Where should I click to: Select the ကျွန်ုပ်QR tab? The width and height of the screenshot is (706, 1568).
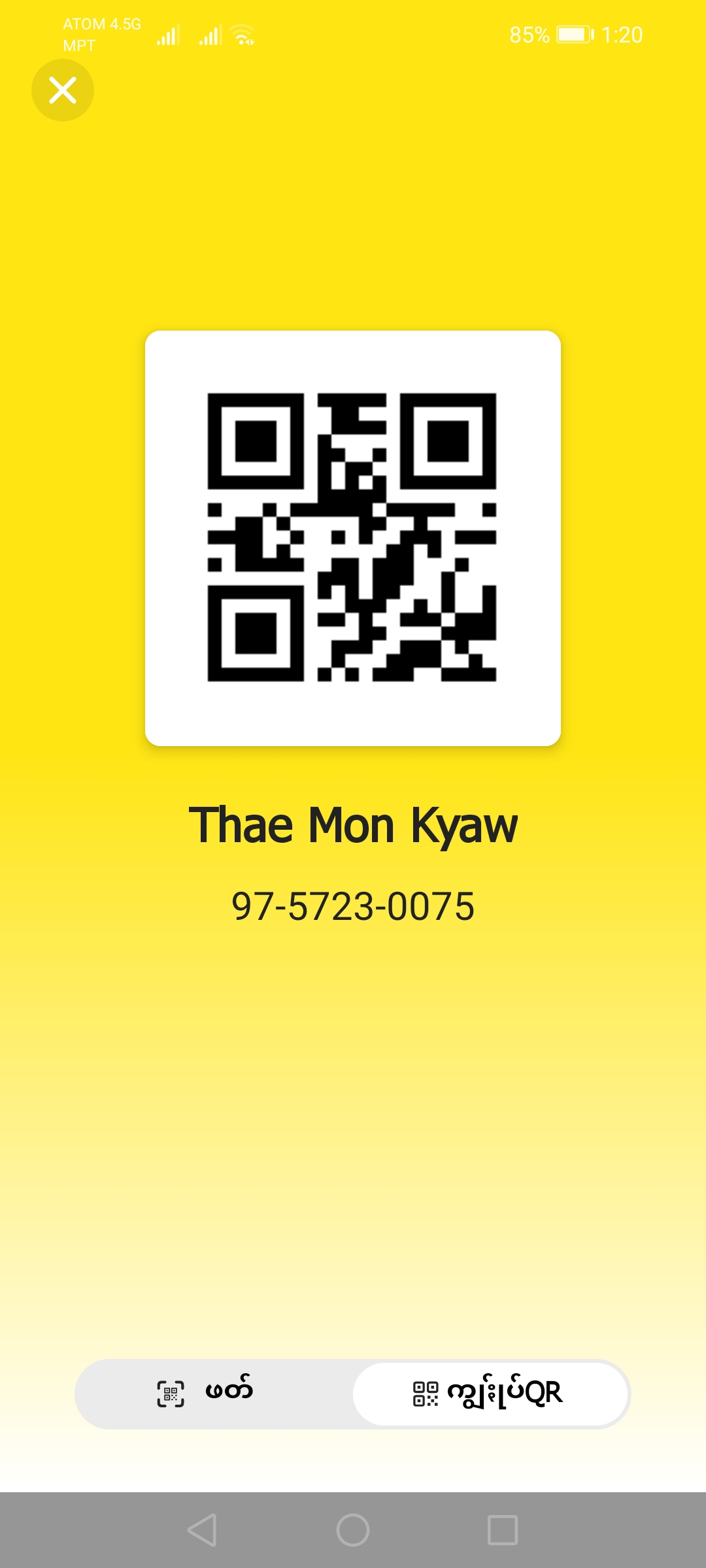tap(490, 1394)
